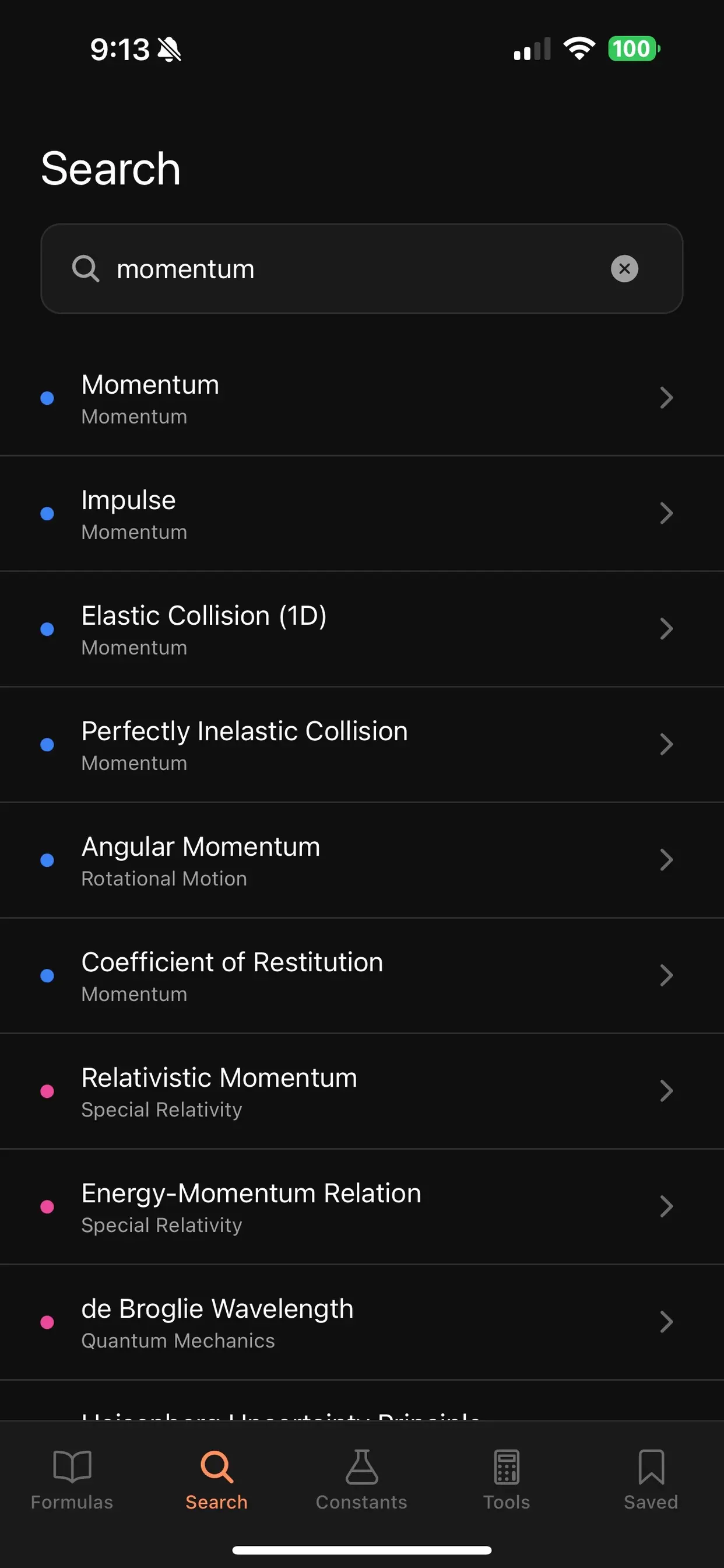The image size is (724, 1568).
Task: Tap the pink dot beside Relativistic Momentum
Action: click(47, 1091)
